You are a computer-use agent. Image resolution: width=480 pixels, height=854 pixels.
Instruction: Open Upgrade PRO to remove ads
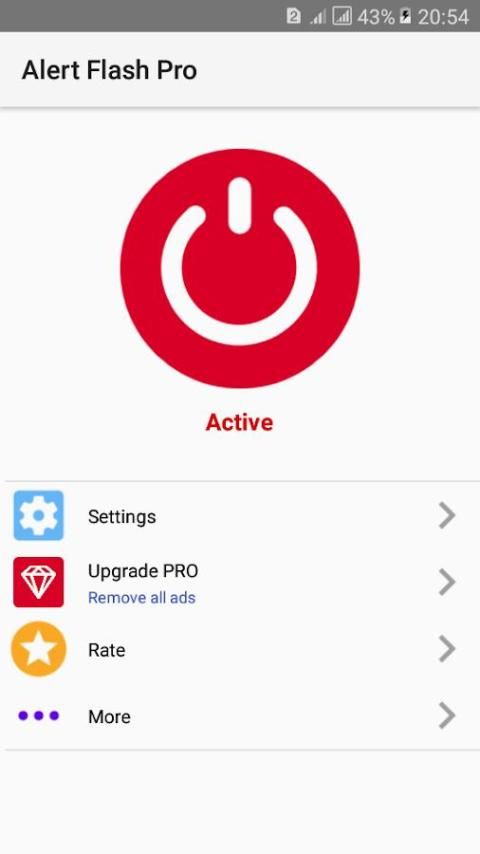point(240,582)
